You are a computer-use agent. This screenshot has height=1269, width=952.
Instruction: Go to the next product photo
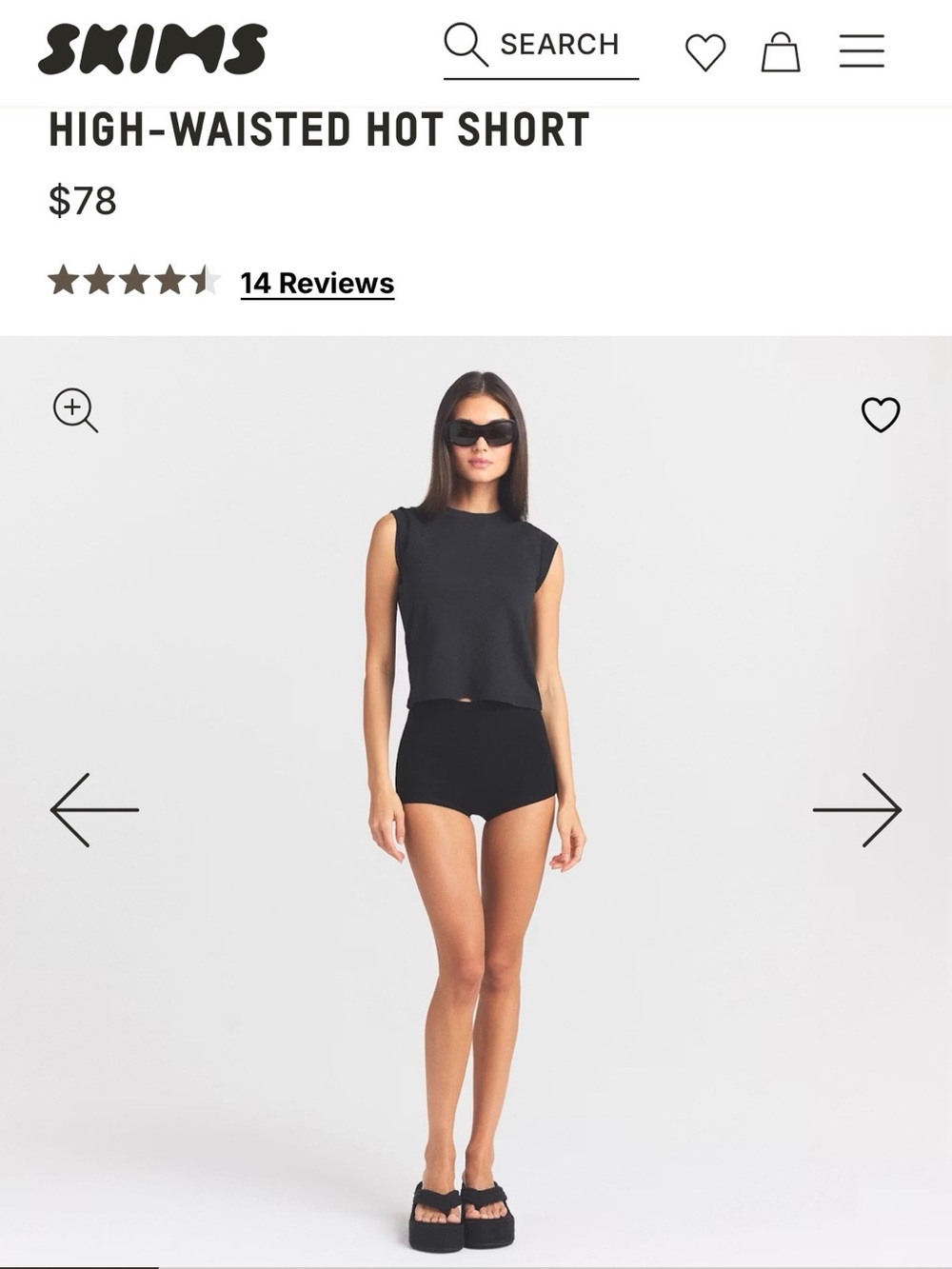point(857,810)
